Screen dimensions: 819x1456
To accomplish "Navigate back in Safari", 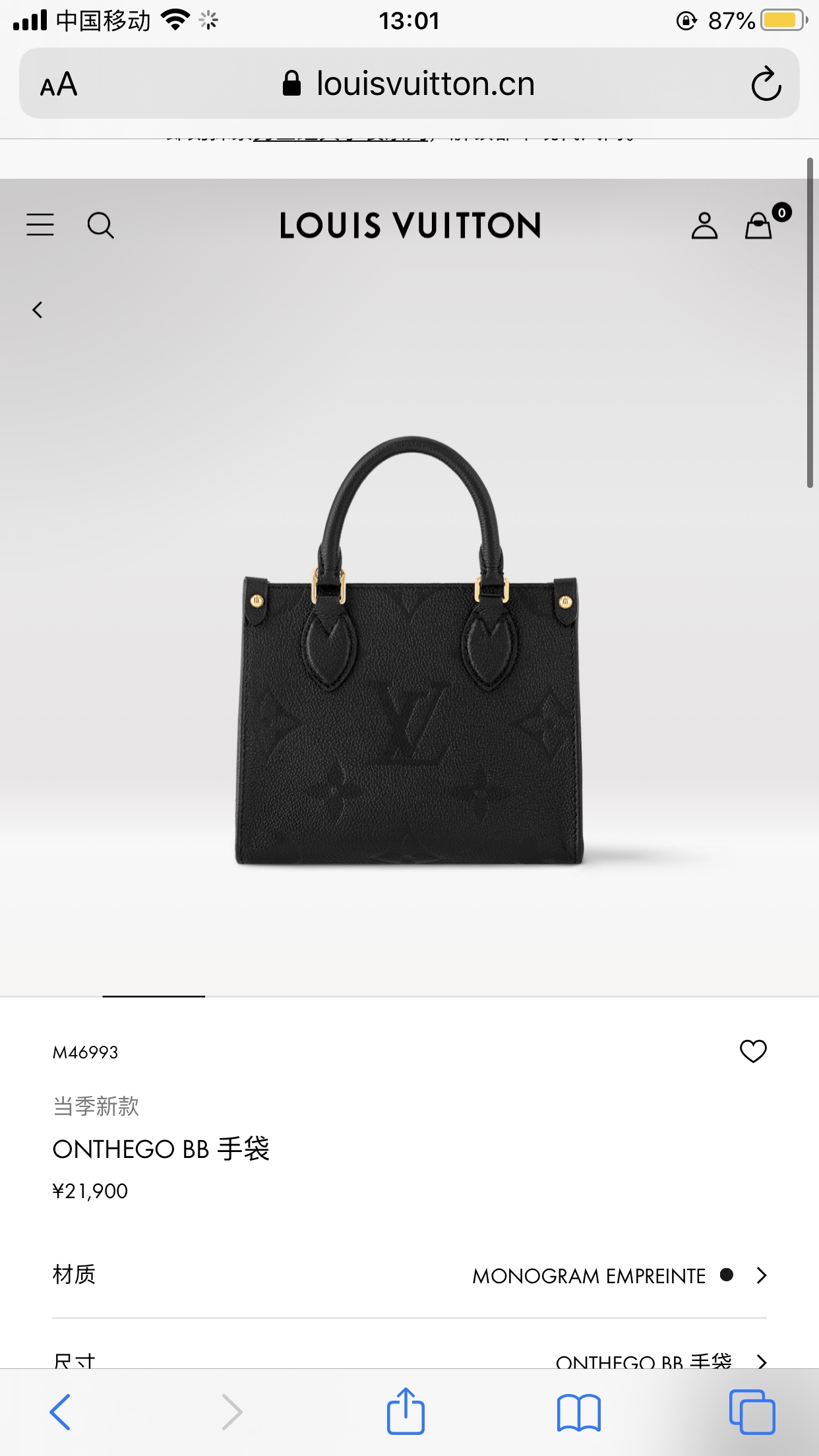I will pos(60,1412).
